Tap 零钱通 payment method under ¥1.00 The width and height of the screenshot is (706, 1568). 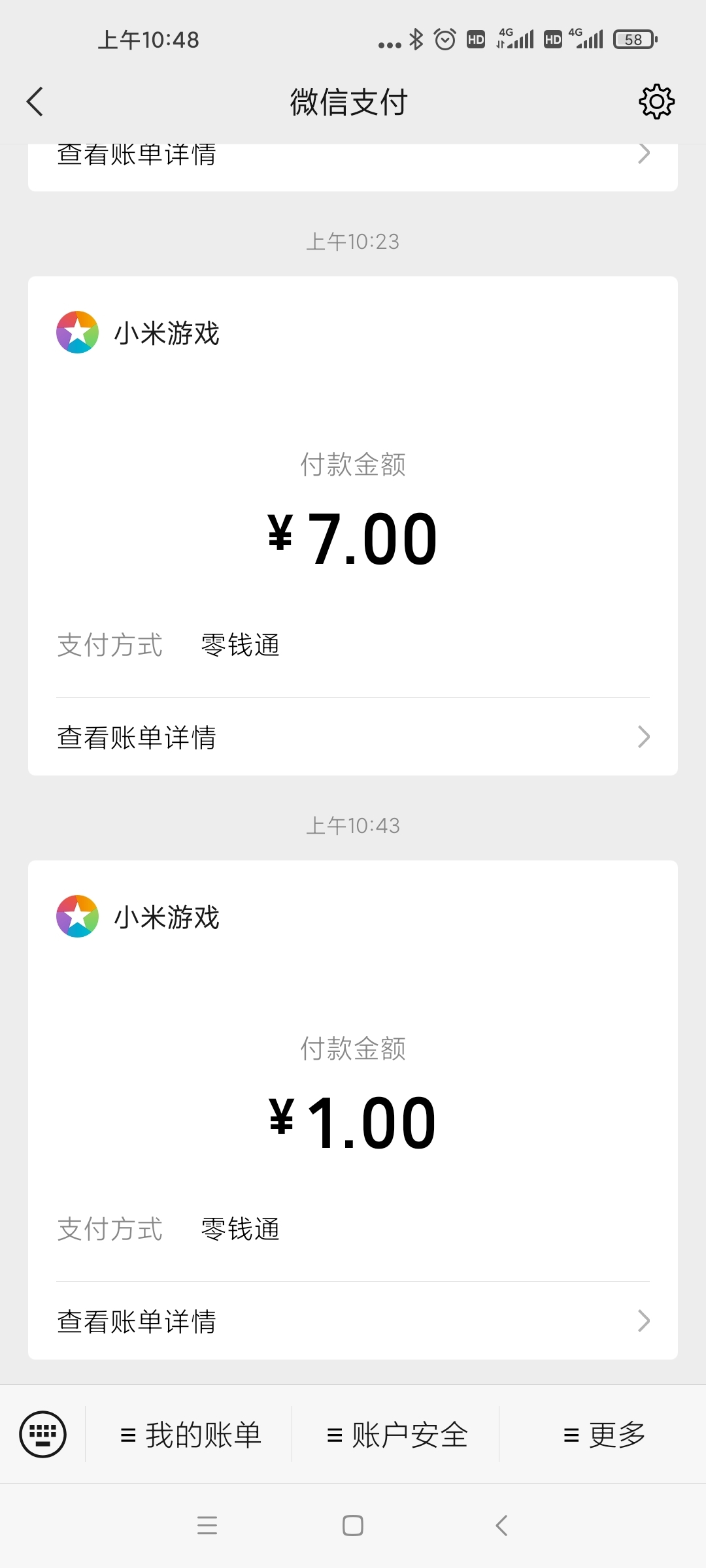(x=240, y=1228)
